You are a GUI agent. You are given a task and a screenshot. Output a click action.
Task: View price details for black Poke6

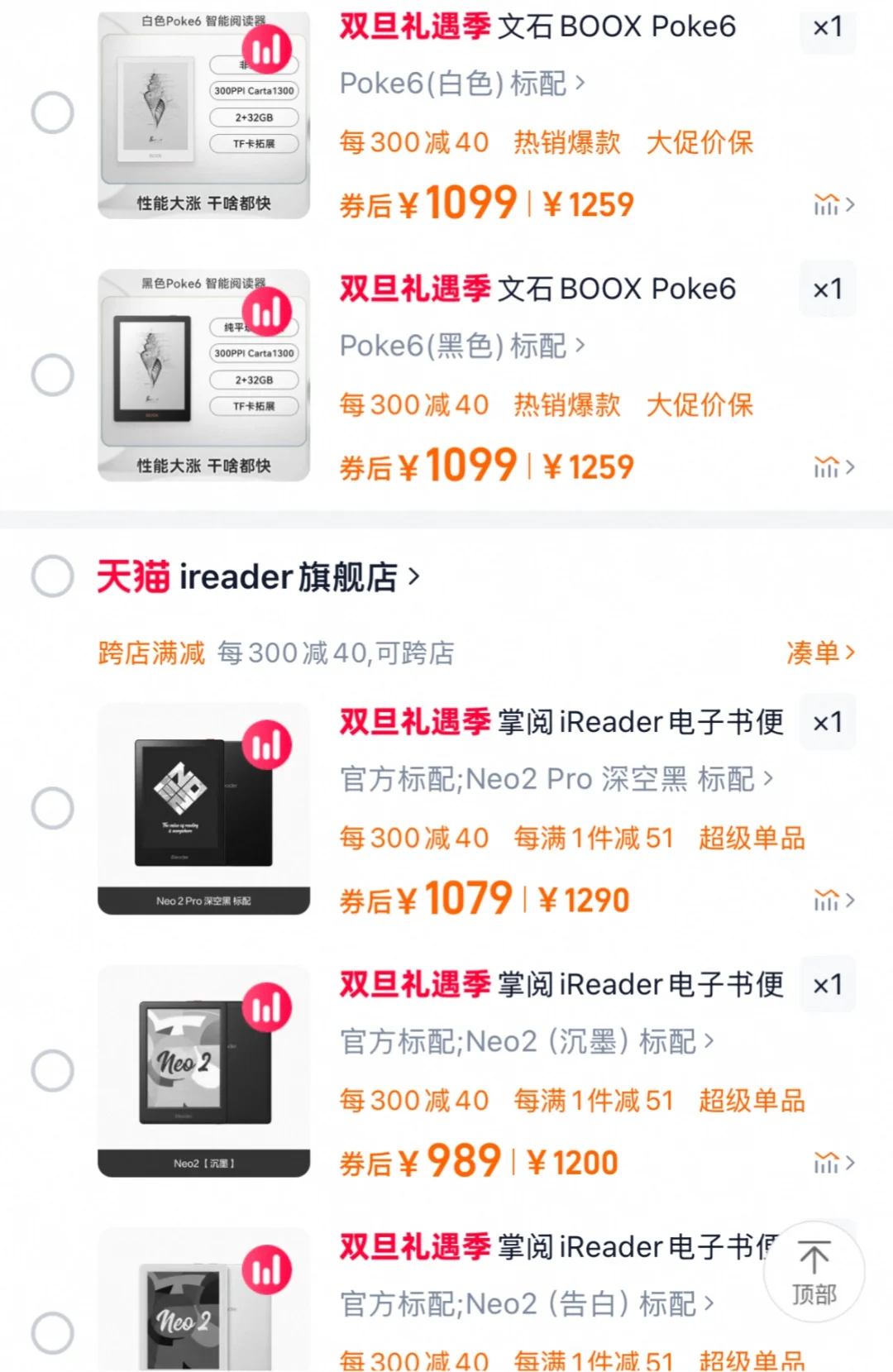833,467
